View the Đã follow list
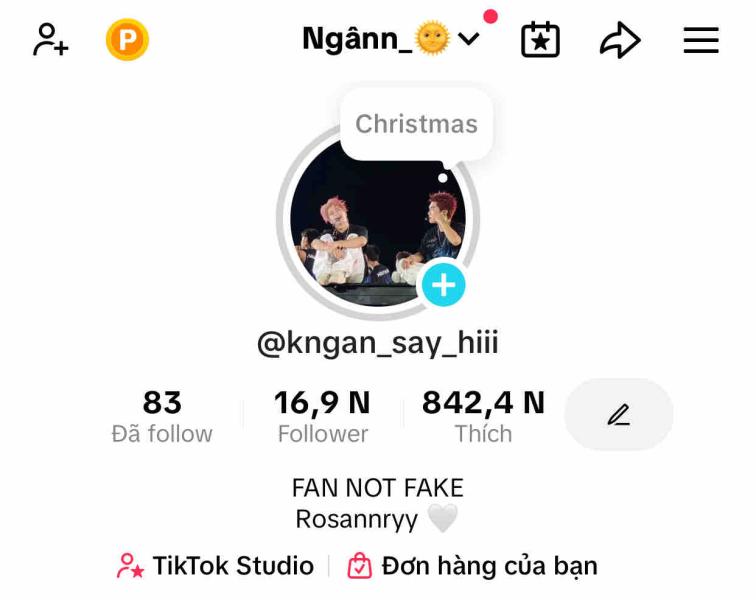The height and width of the screenshot is (600, 756). [162, 416]
